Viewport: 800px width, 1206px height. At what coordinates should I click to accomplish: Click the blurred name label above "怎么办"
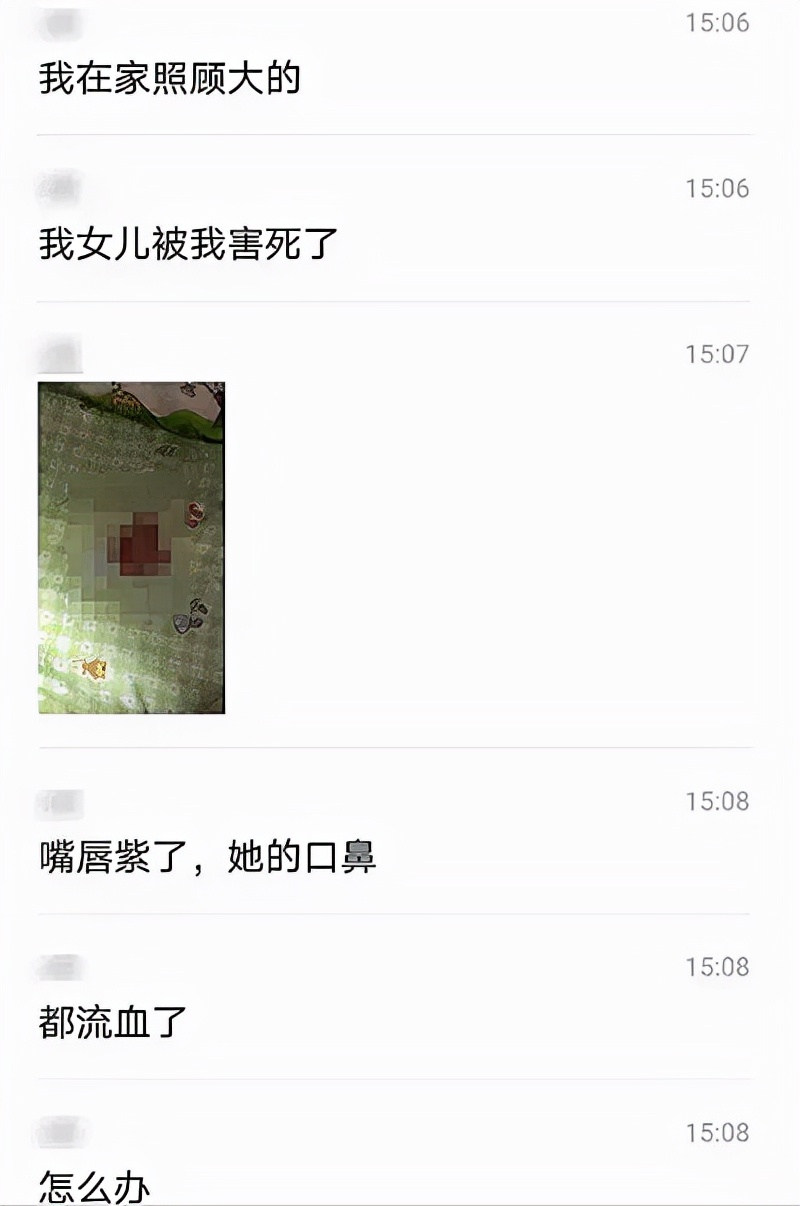[60, 1130]
